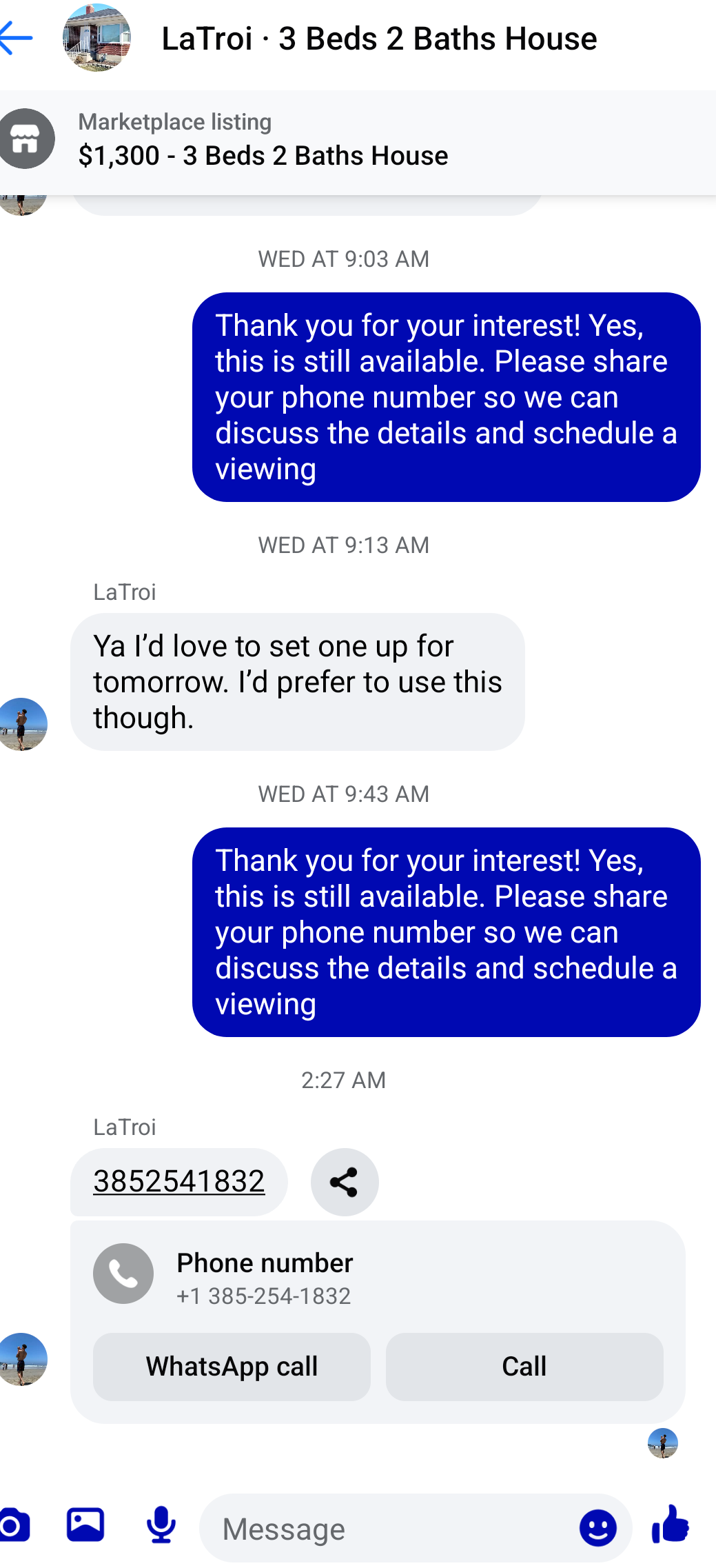Screen dimensions: 716x1568
Task: Record a voice message
Action: (x=161, y=1525)
